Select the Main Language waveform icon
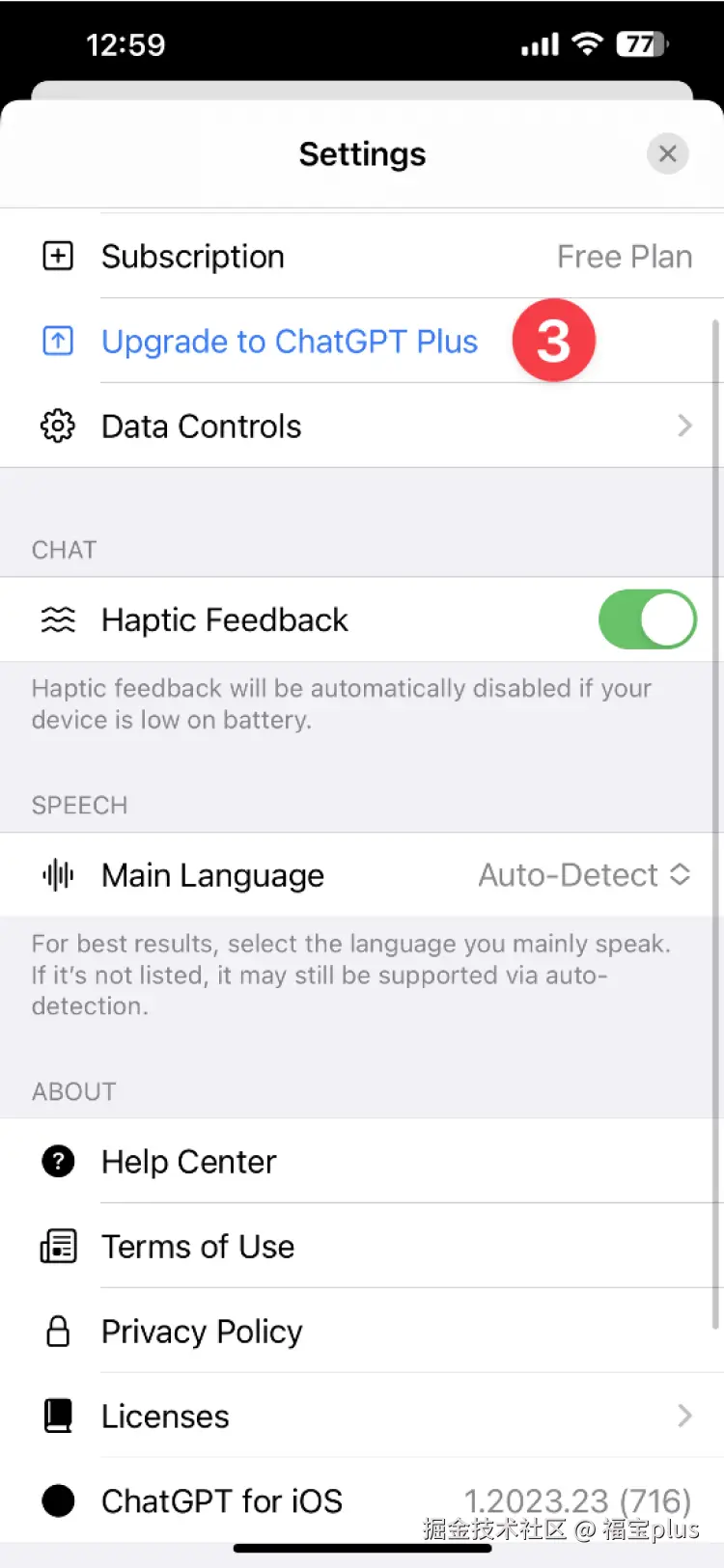This screenshot has height=1568, width=724. point(58,874)
